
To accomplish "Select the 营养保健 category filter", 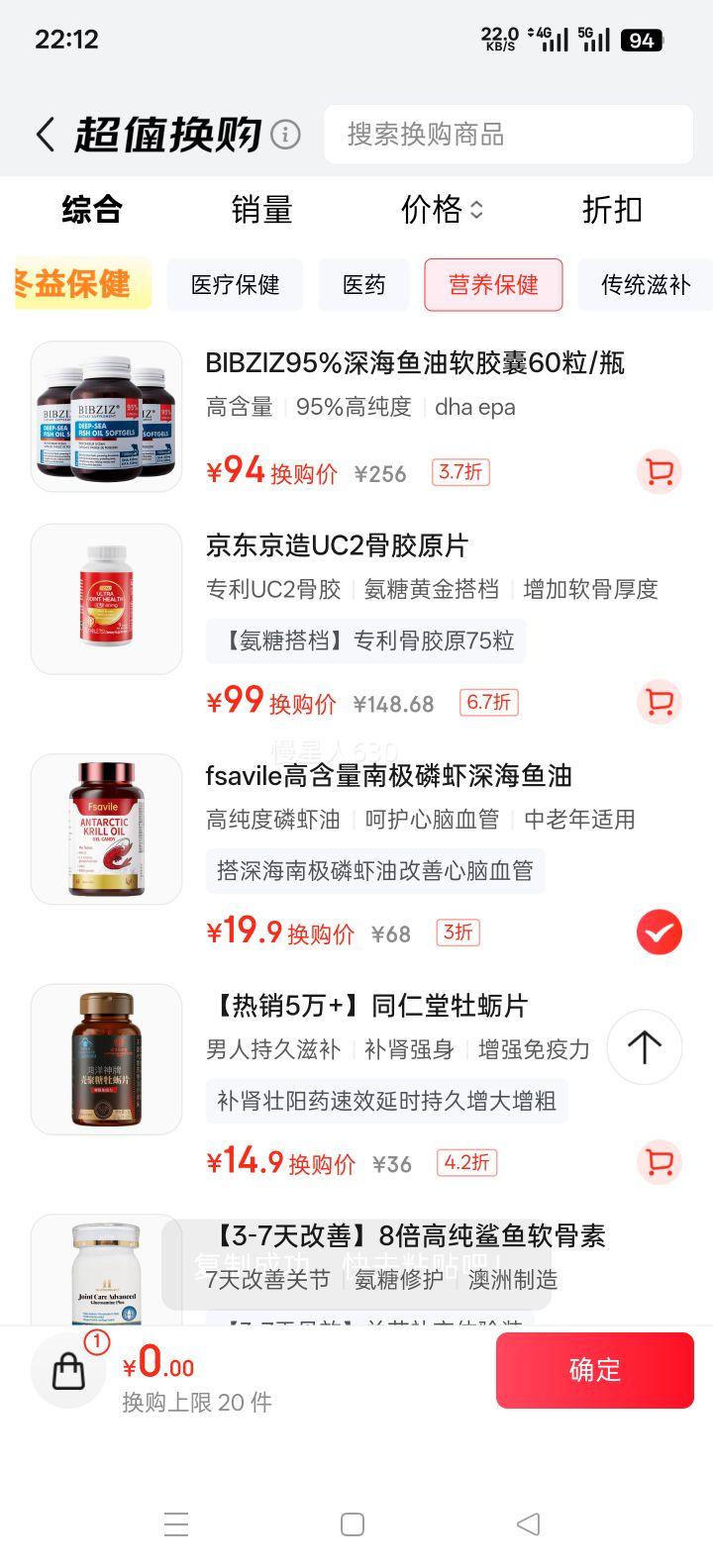I will pos(493,285).
